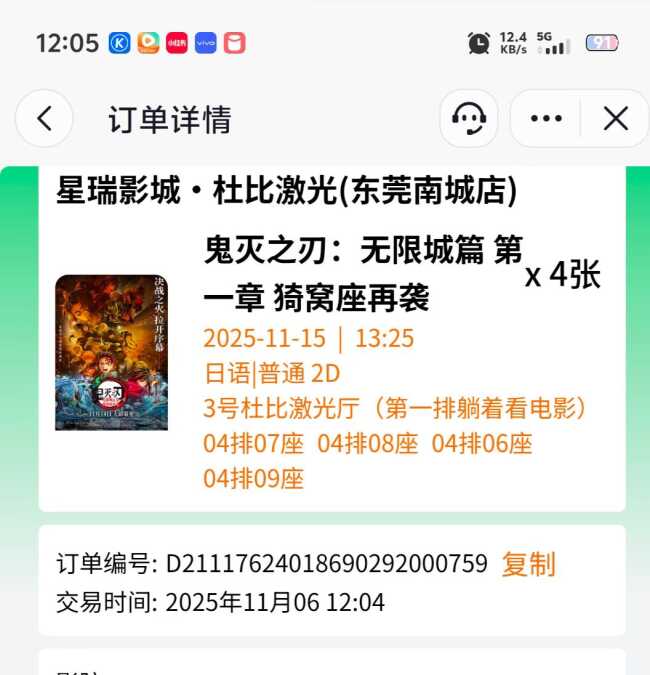Copy the order number with 复制
This screenshot has height=675, width=650.
528,564
